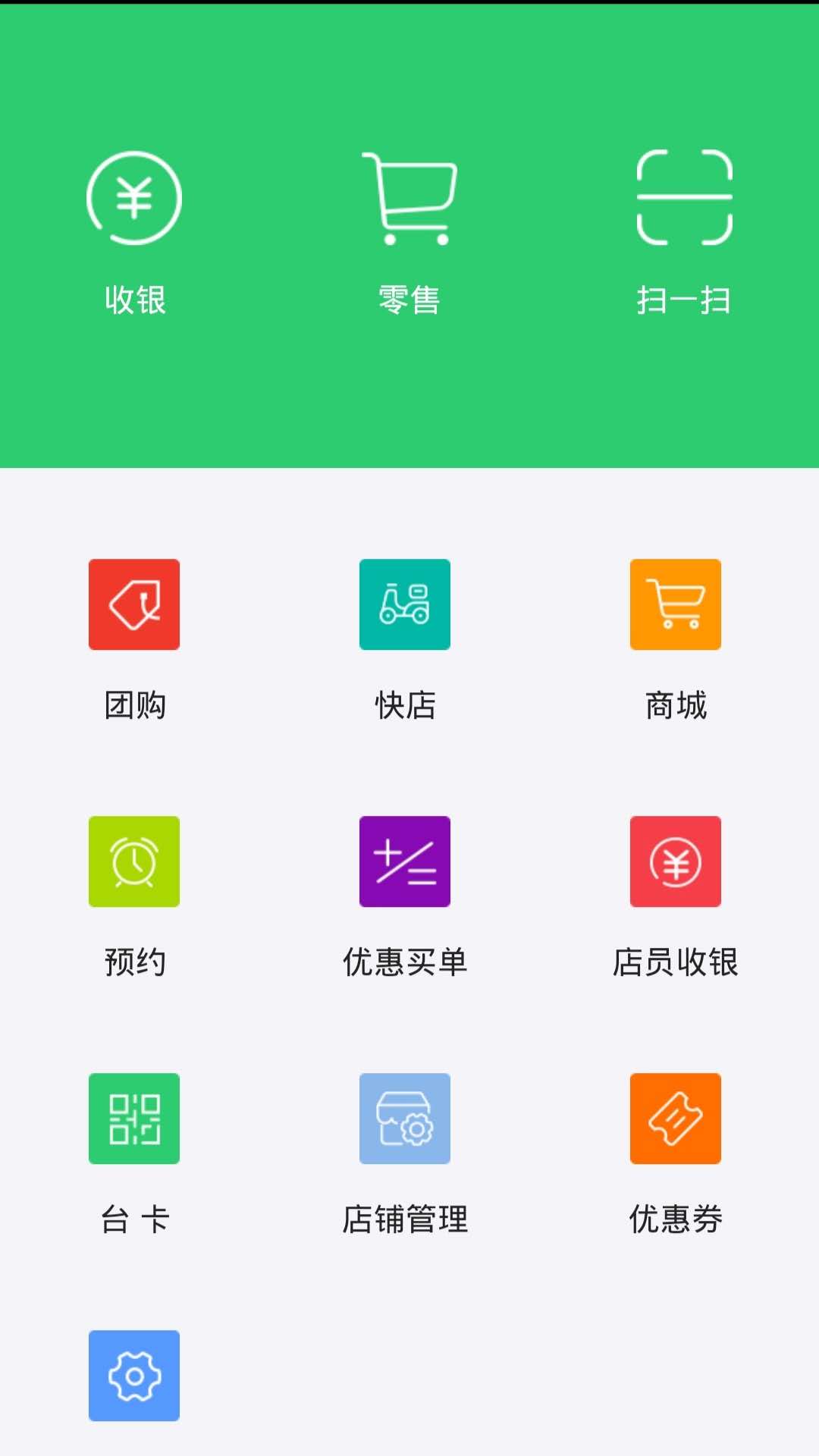The height and width of the screenshot is (1456, 819).
Task: Open 预约 reservations
Action: (x=134, y=861)
